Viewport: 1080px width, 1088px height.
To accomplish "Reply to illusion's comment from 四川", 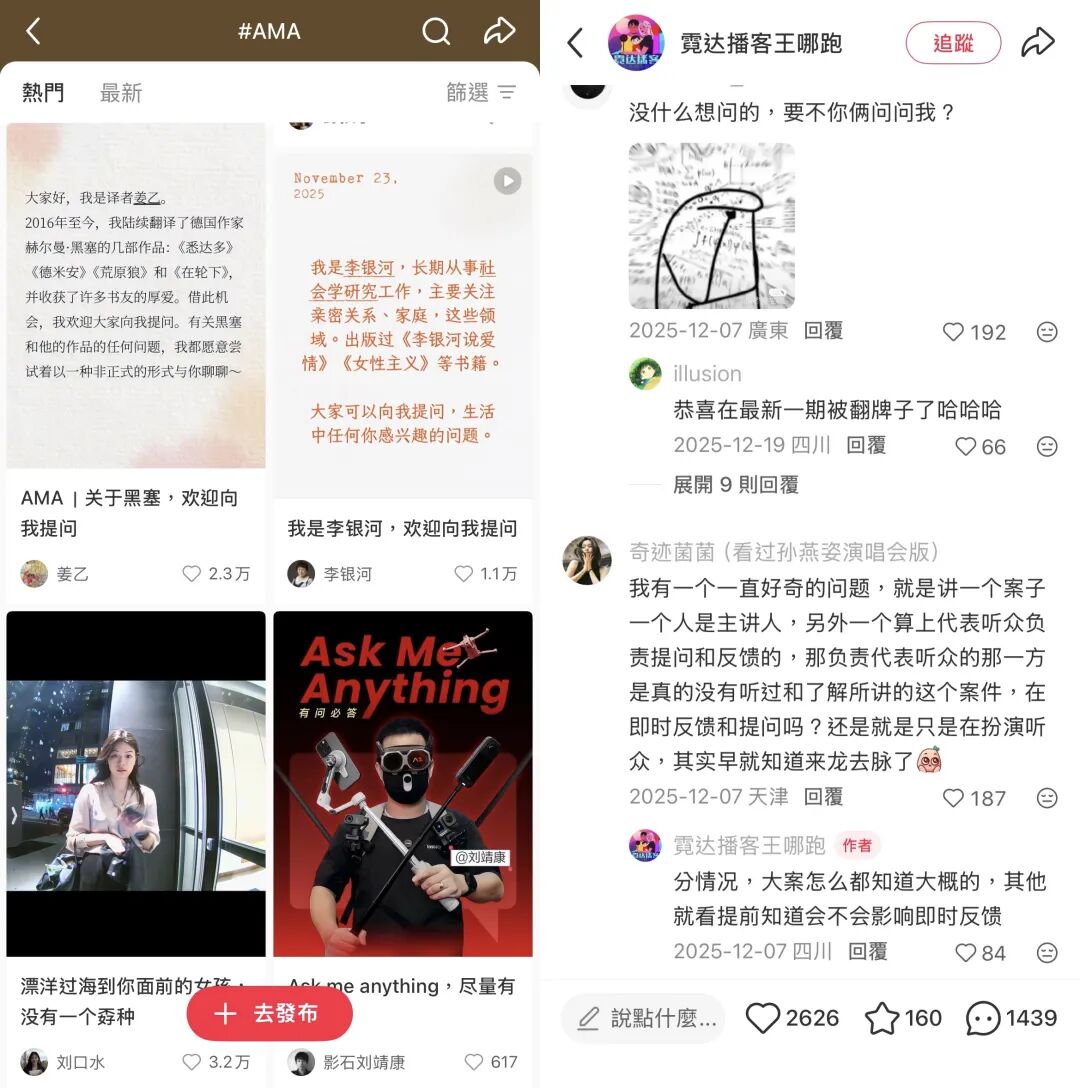I will pyautogui.click(x=866, y=446).
